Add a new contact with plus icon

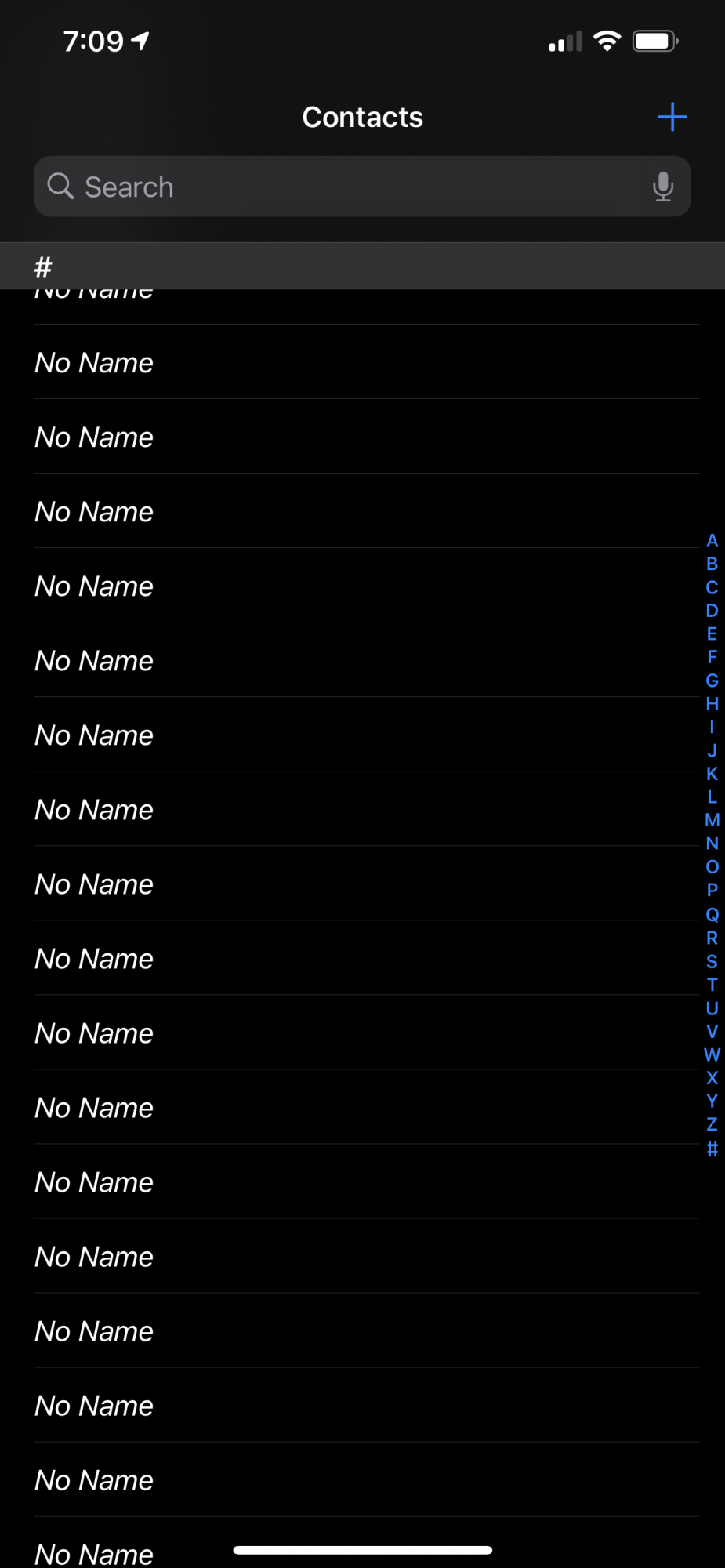pos(672,117)
